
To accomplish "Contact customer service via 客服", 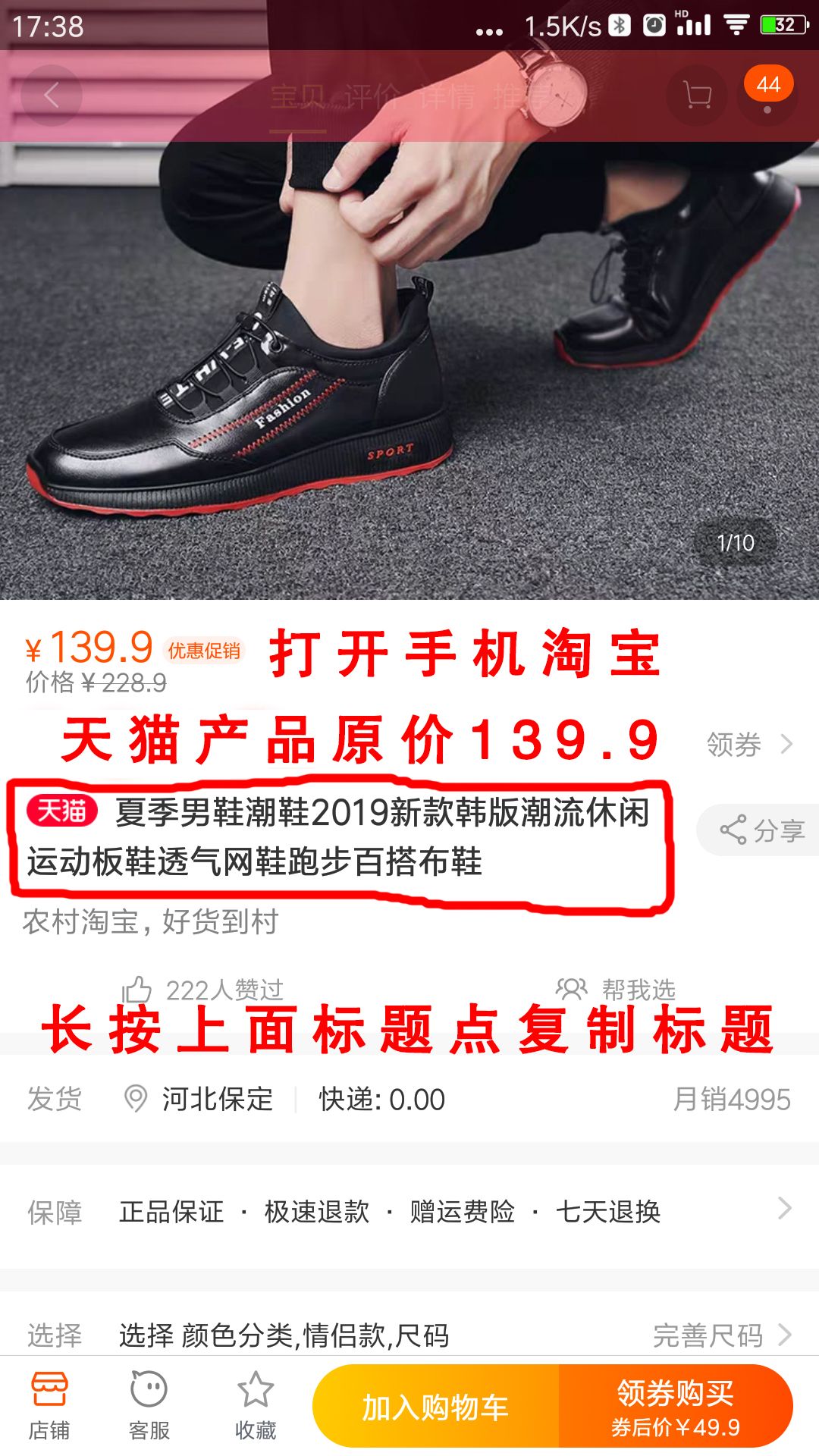I will click(149, 1407).
